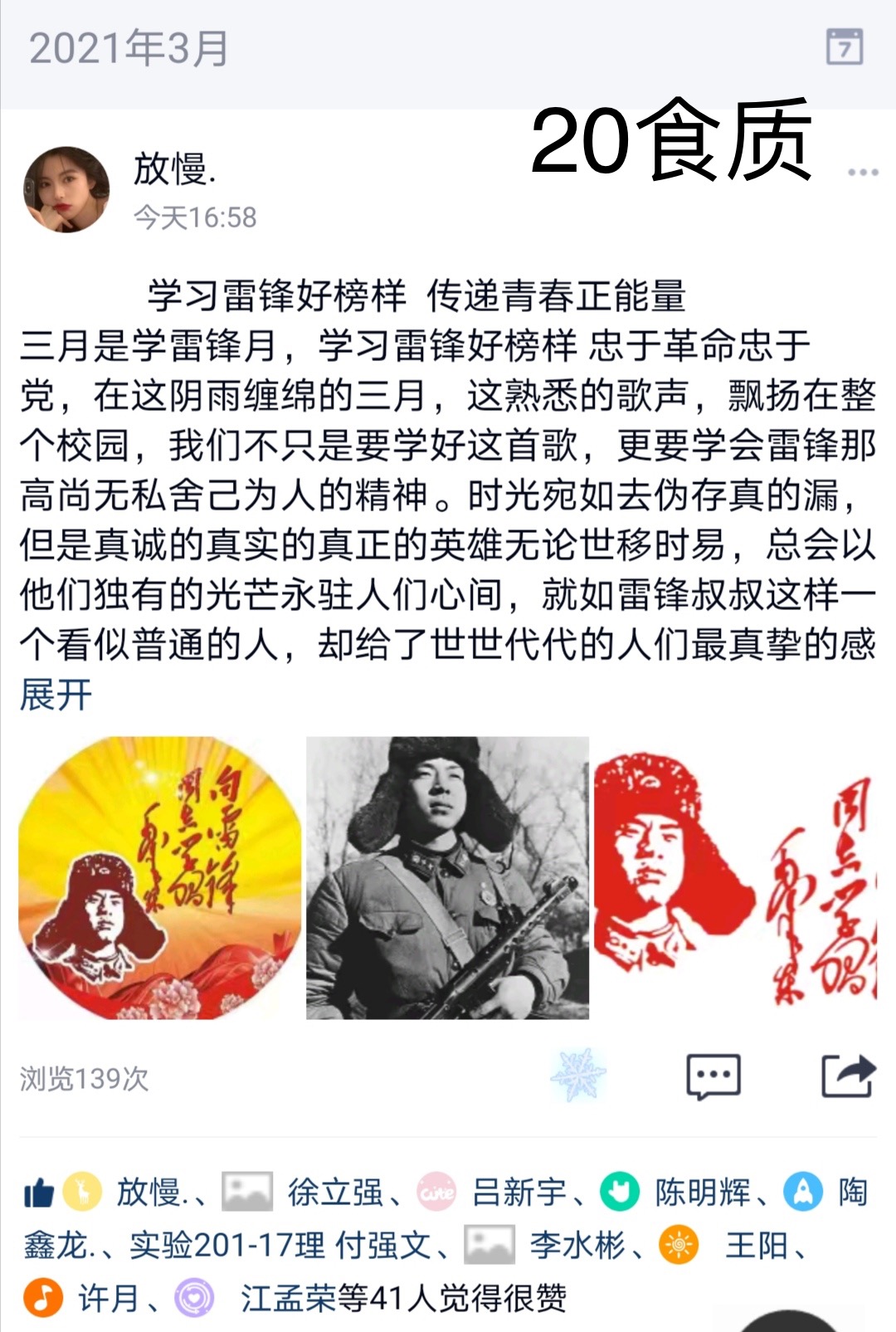Open liker 吕新宇's profile

(x=519, y=1193)
